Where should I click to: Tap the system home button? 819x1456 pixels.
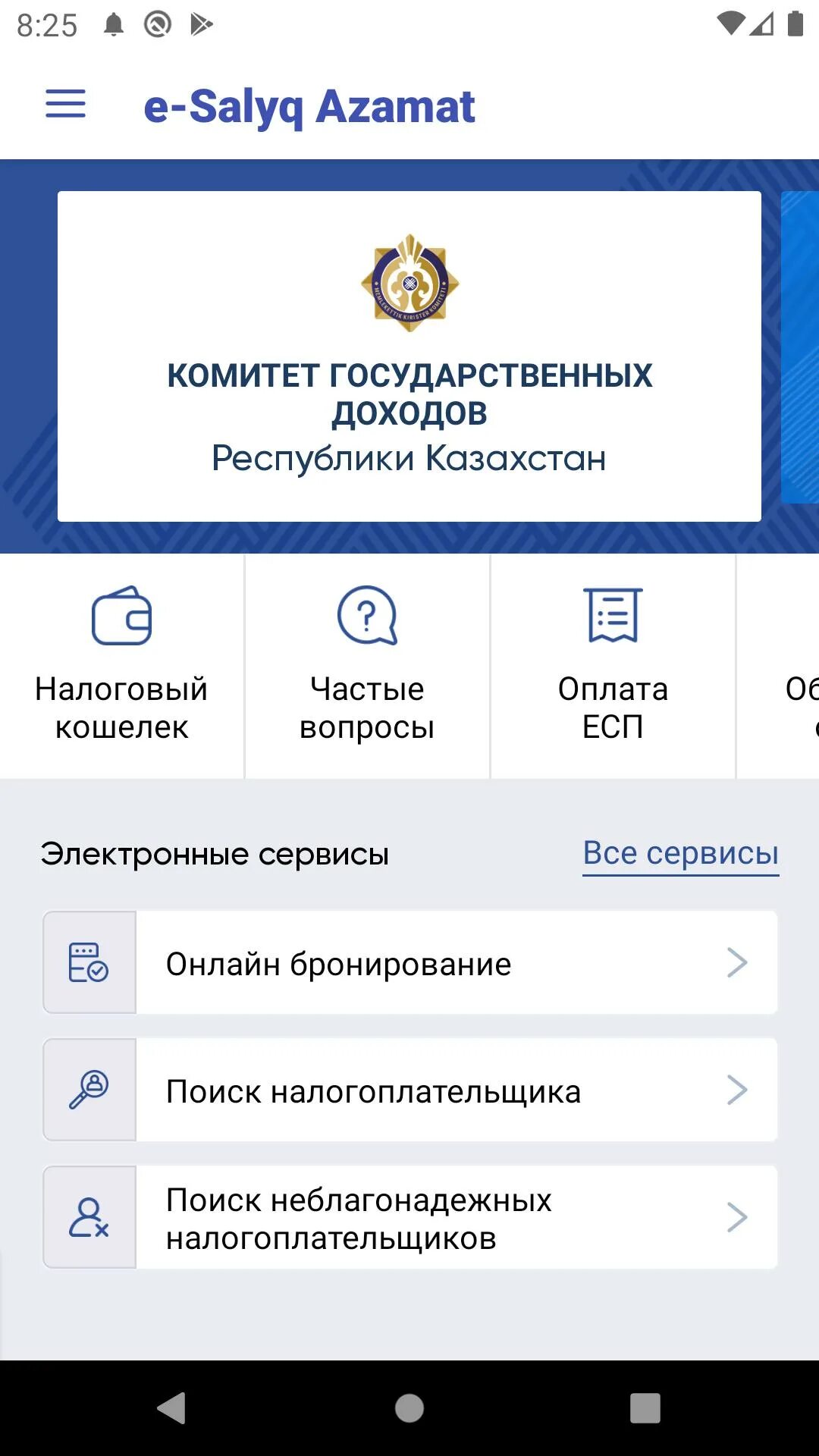409,1408
